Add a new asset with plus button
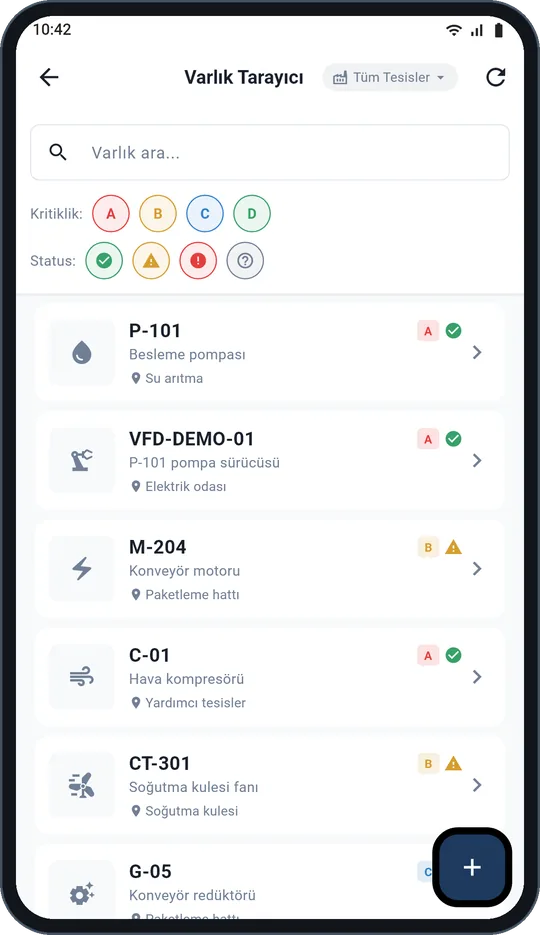 (x=472, y=867)
